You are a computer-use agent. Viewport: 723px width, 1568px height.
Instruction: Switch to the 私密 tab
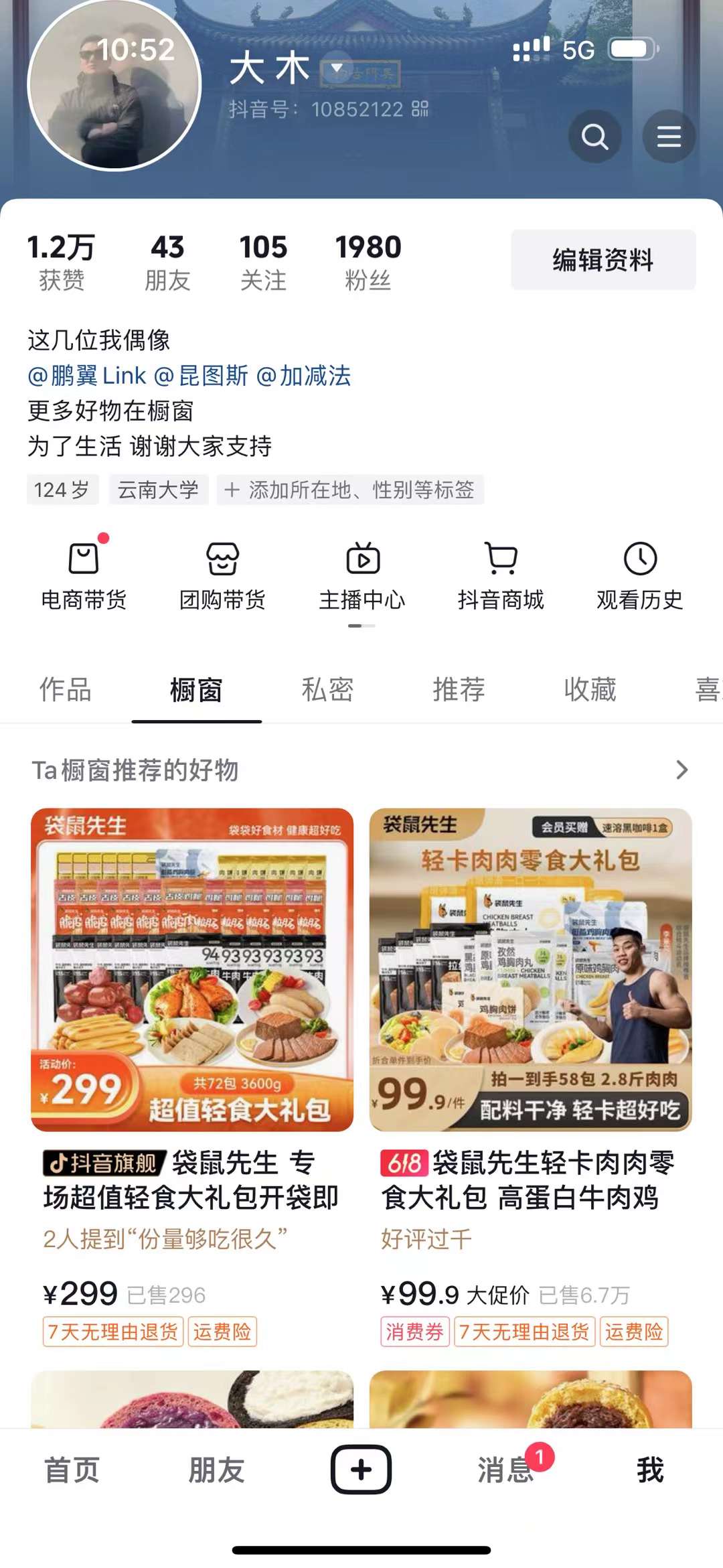327,689
